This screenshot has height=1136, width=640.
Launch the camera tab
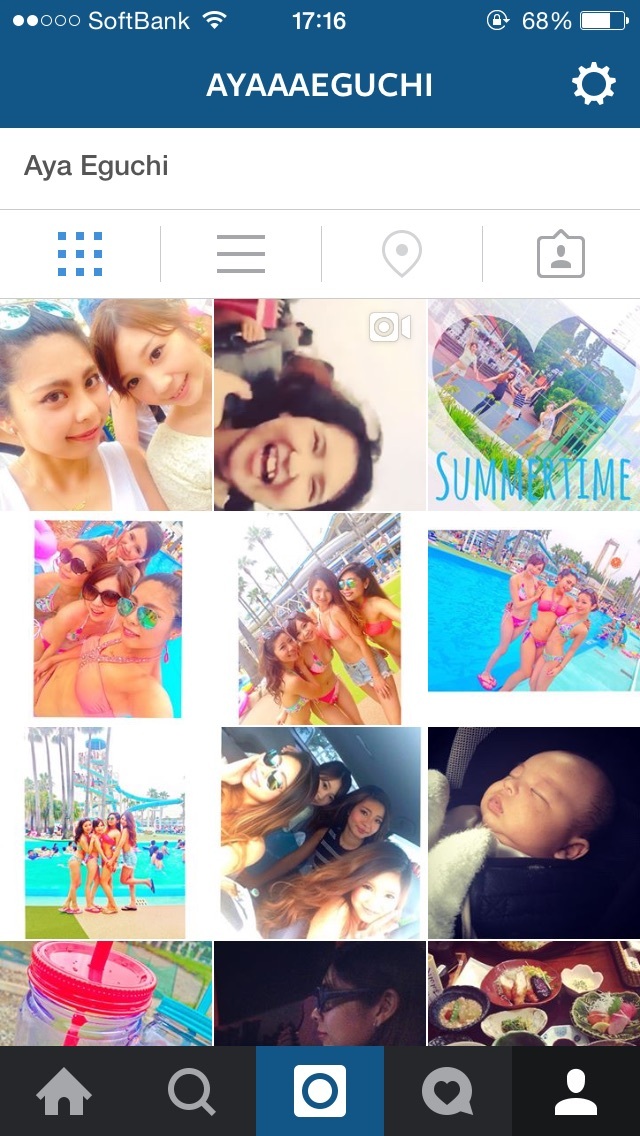tap(320, 1091)
